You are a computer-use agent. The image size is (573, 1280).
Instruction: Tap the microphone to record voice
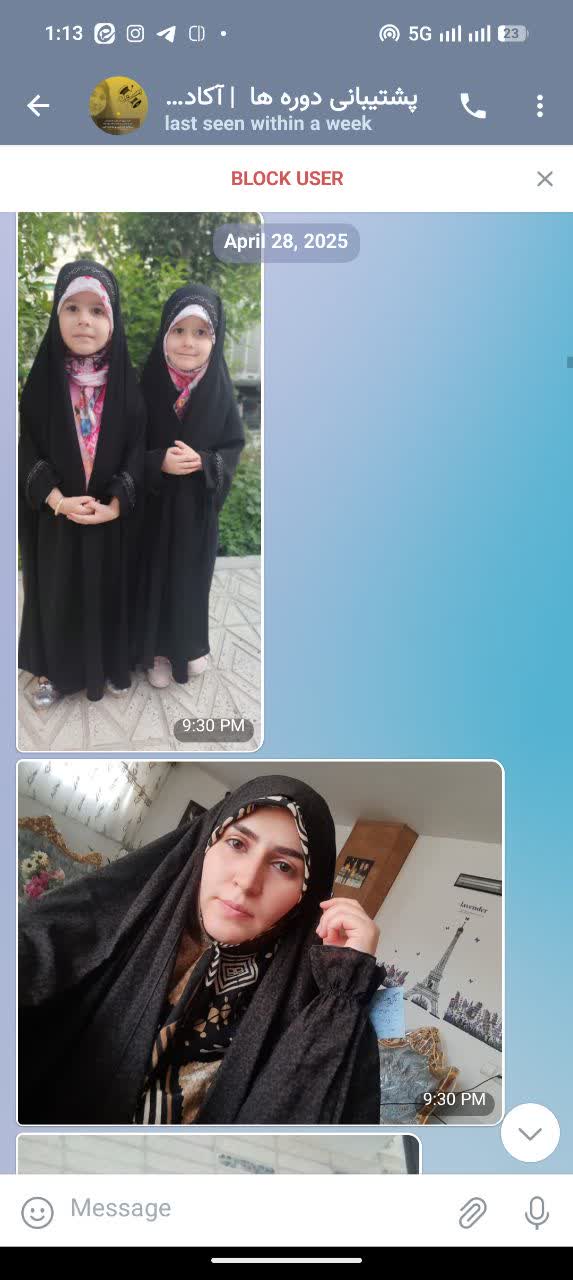[x=537, y=1212]
